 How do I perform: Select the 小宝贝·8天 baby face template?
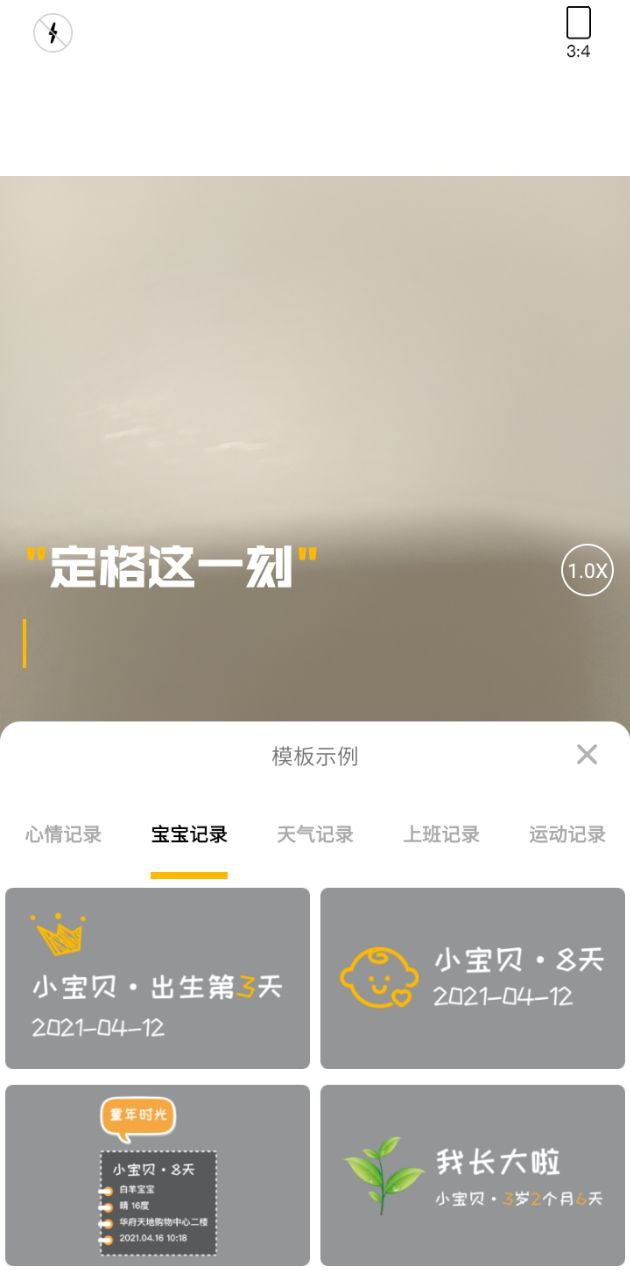coord(472,978)
